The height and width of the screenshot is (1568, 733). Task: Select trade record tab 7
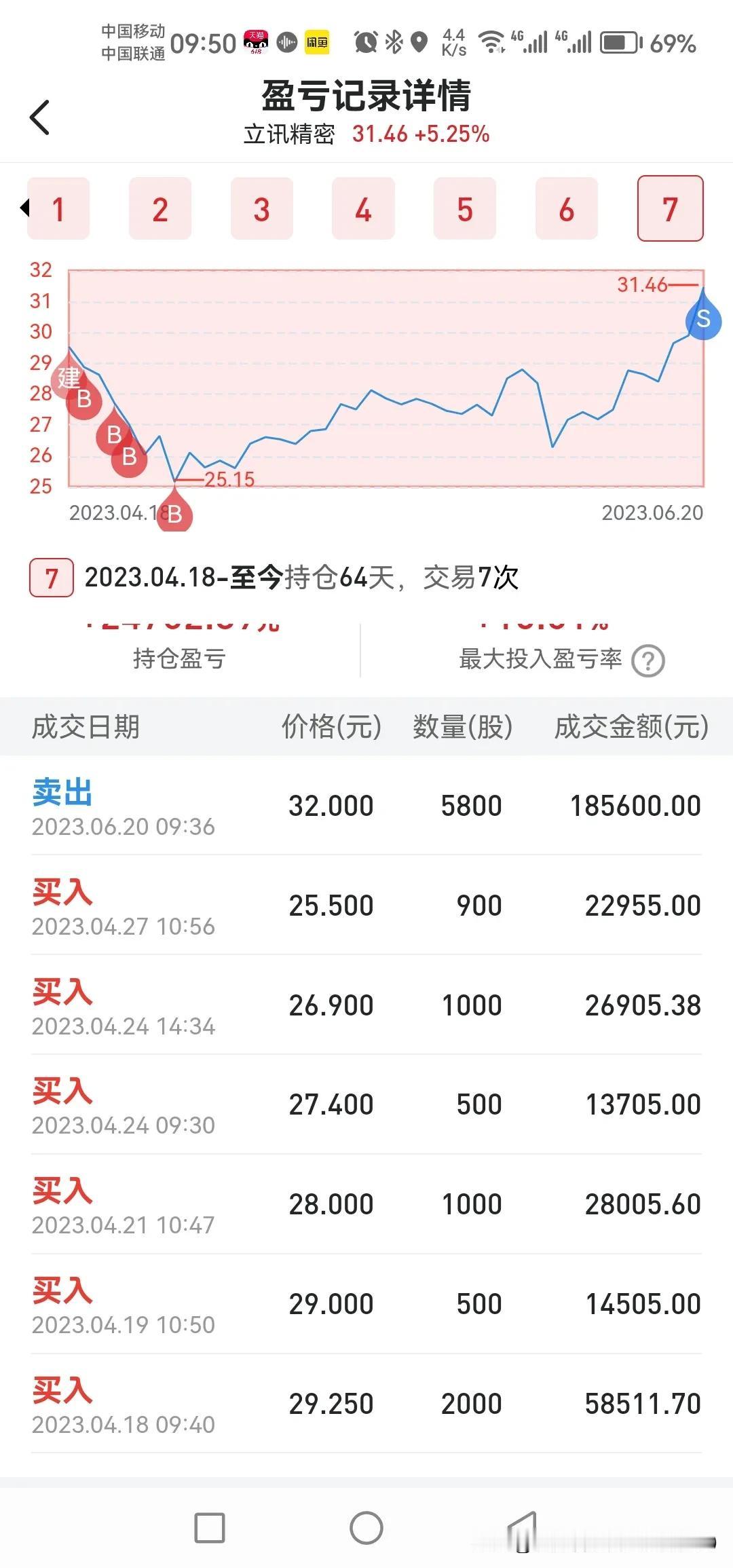[x=670, y=208]
